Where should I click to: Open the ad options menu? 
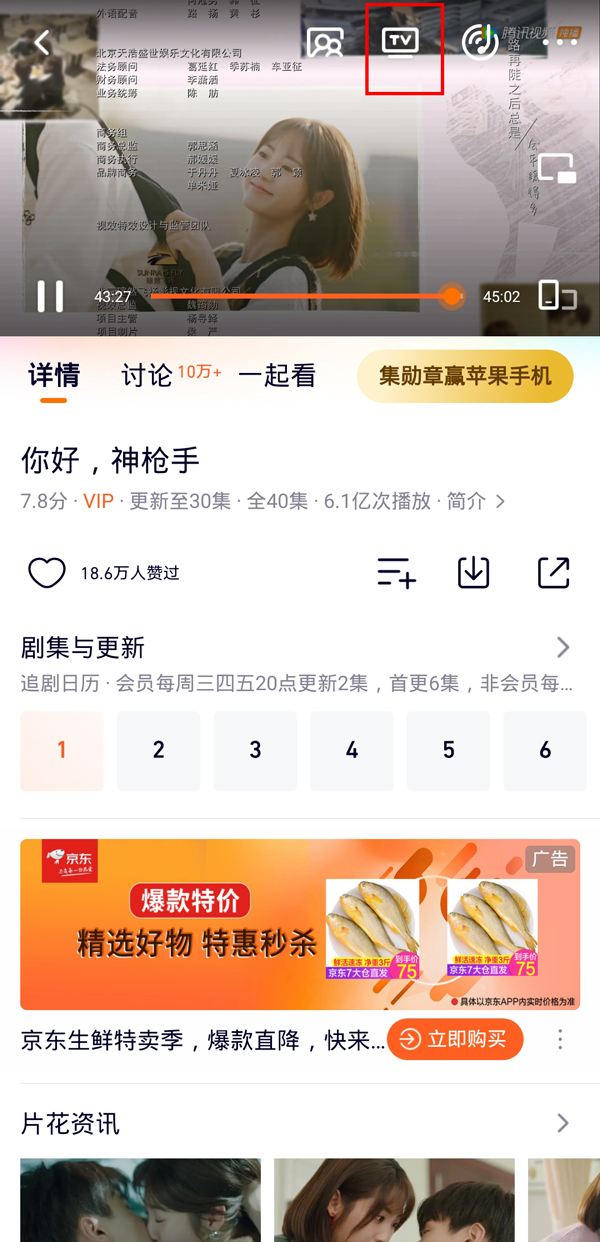(560, 1040)
